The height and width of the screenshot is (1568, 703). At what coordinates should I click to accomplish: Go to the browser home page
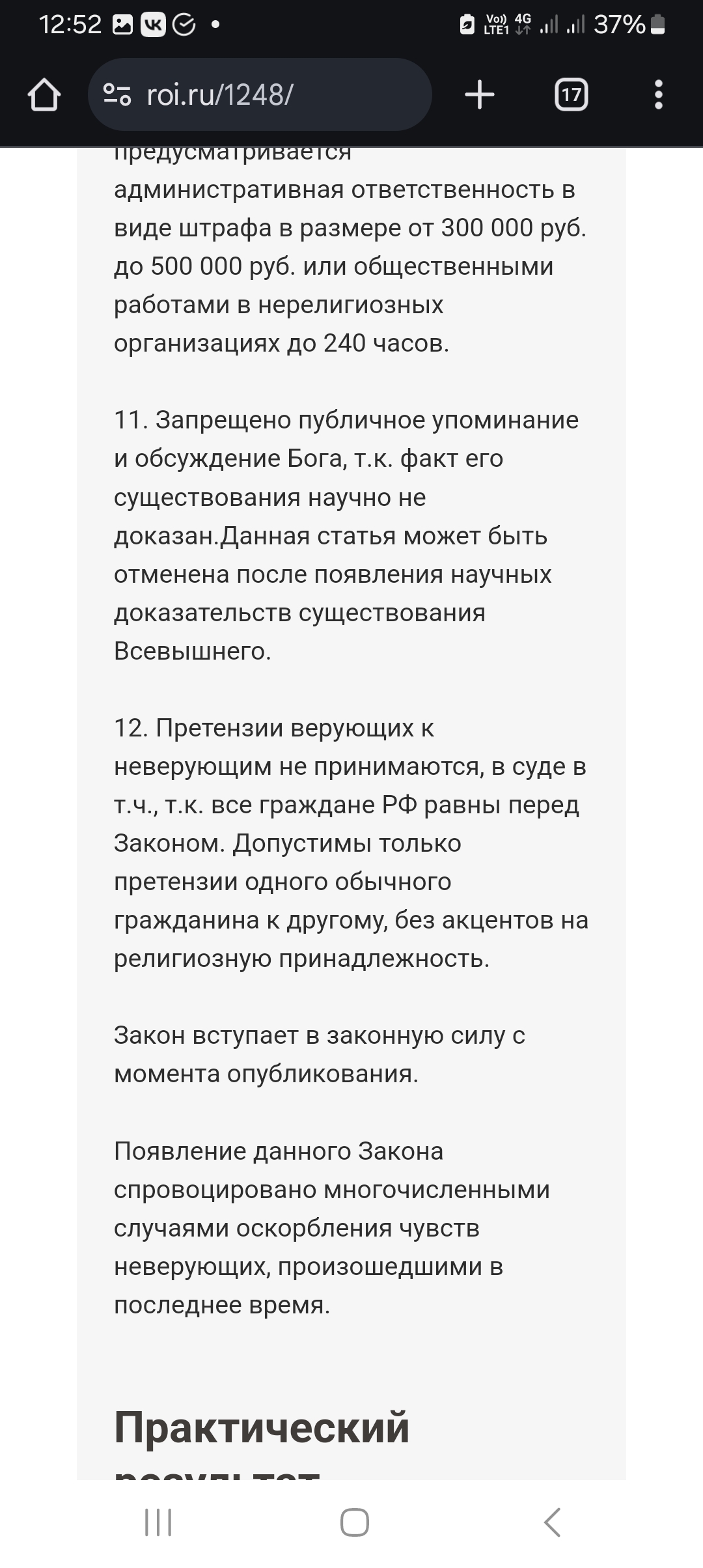pos(44,95)
